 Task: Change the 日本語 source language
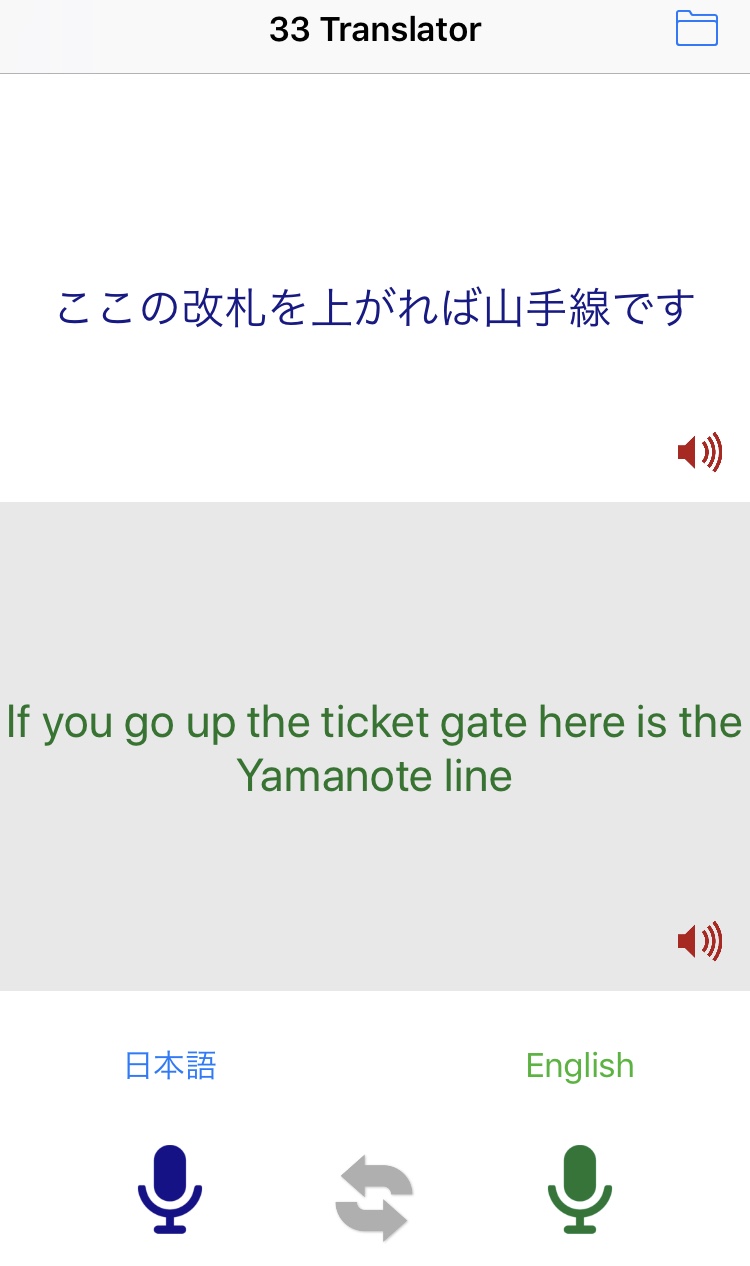[x=170, y=1066]
